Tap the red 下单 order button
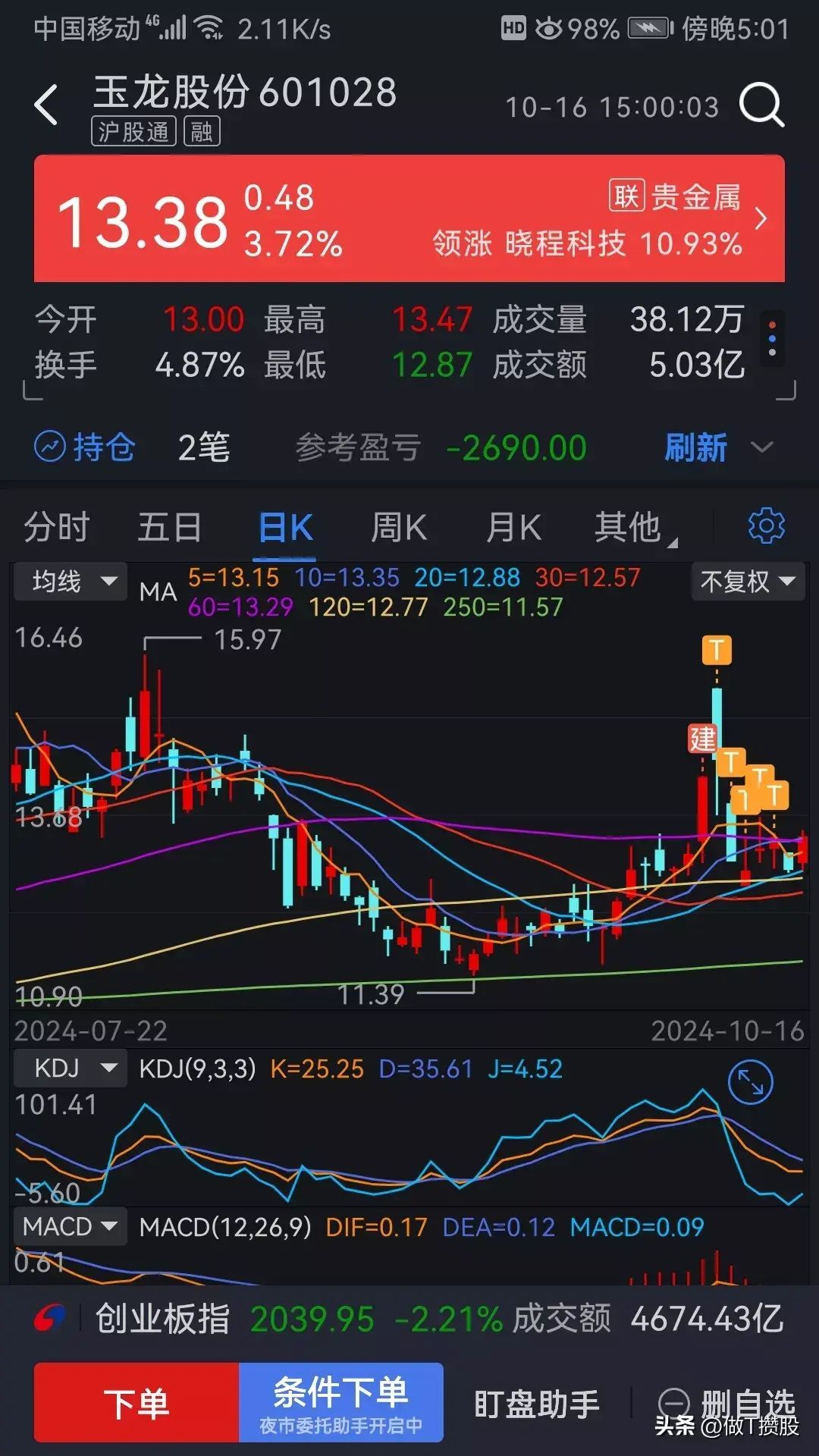 (136, 1403)
